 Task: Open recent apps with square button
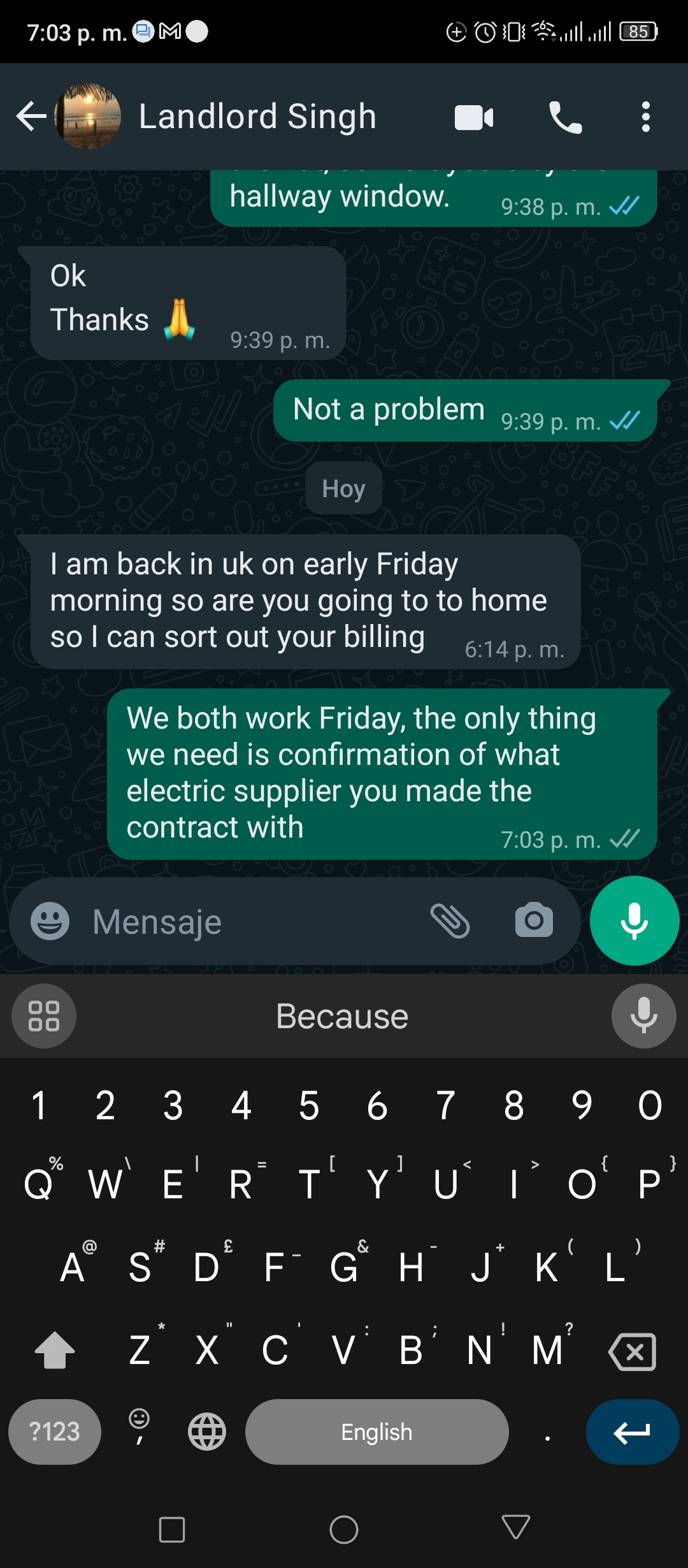pos(171,1529)
